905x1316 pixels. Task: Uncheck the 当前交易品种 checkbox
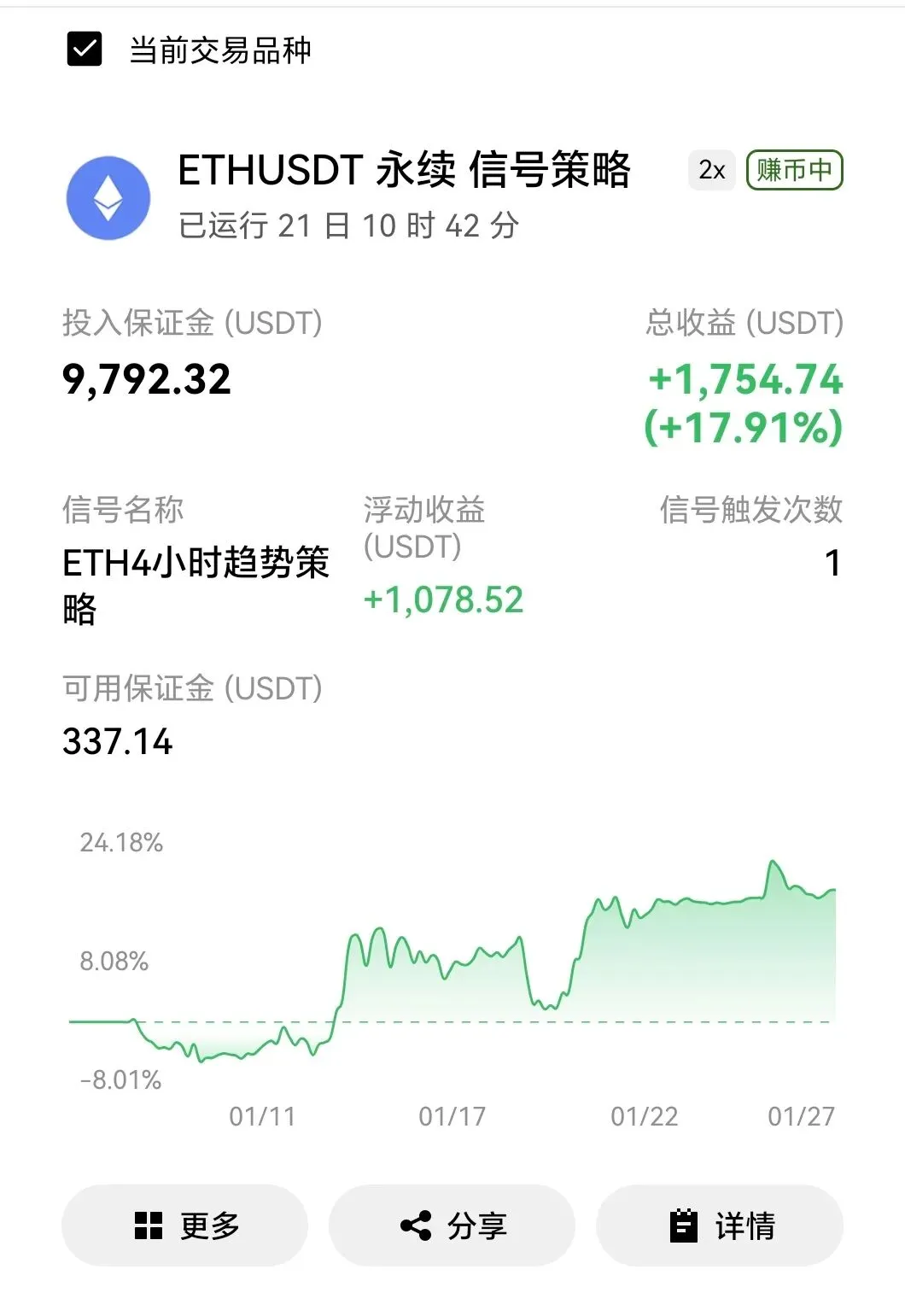(x=85, y=50)
